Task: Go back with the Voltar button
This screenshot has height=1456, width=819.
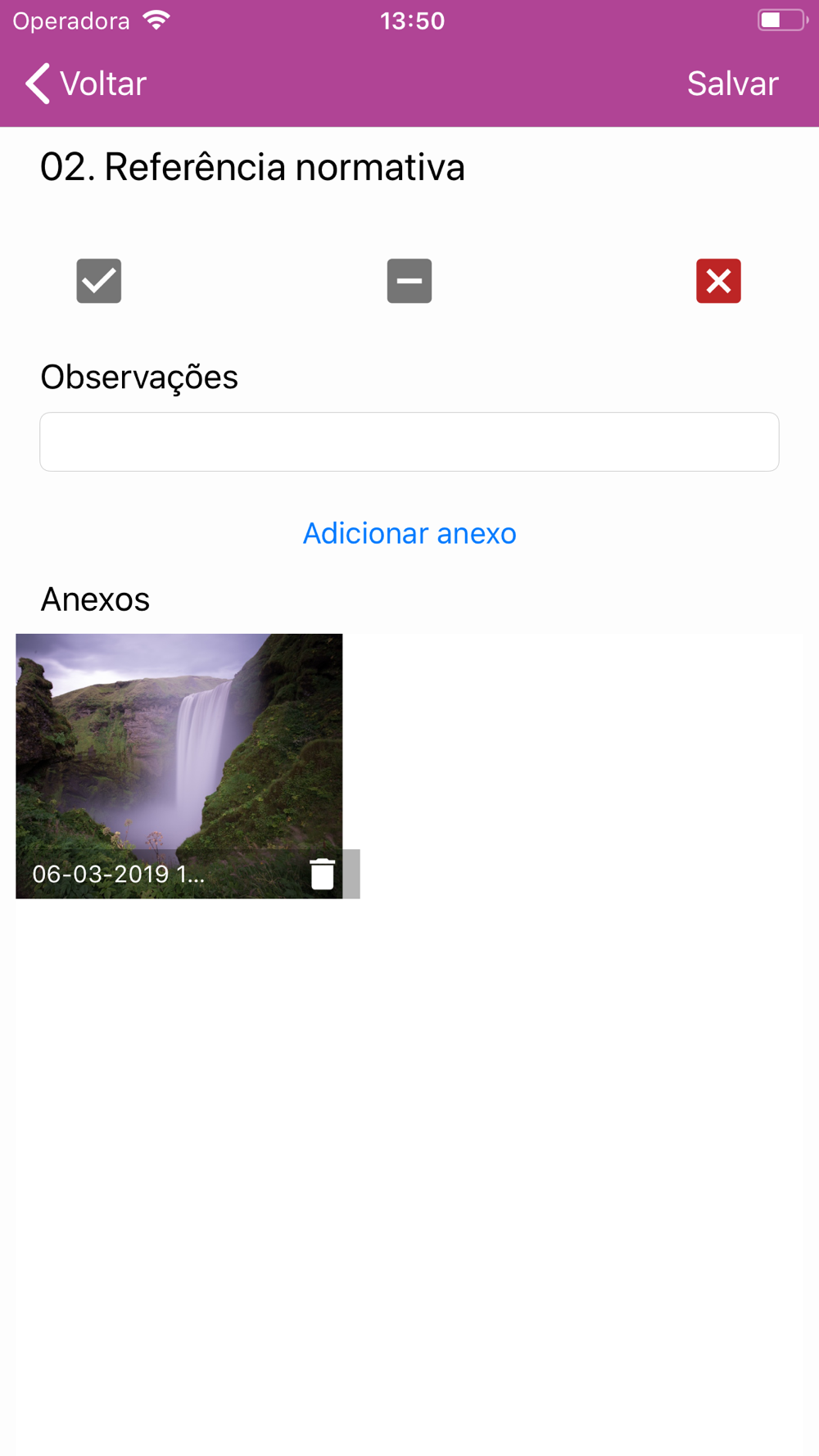Action: 85,84
